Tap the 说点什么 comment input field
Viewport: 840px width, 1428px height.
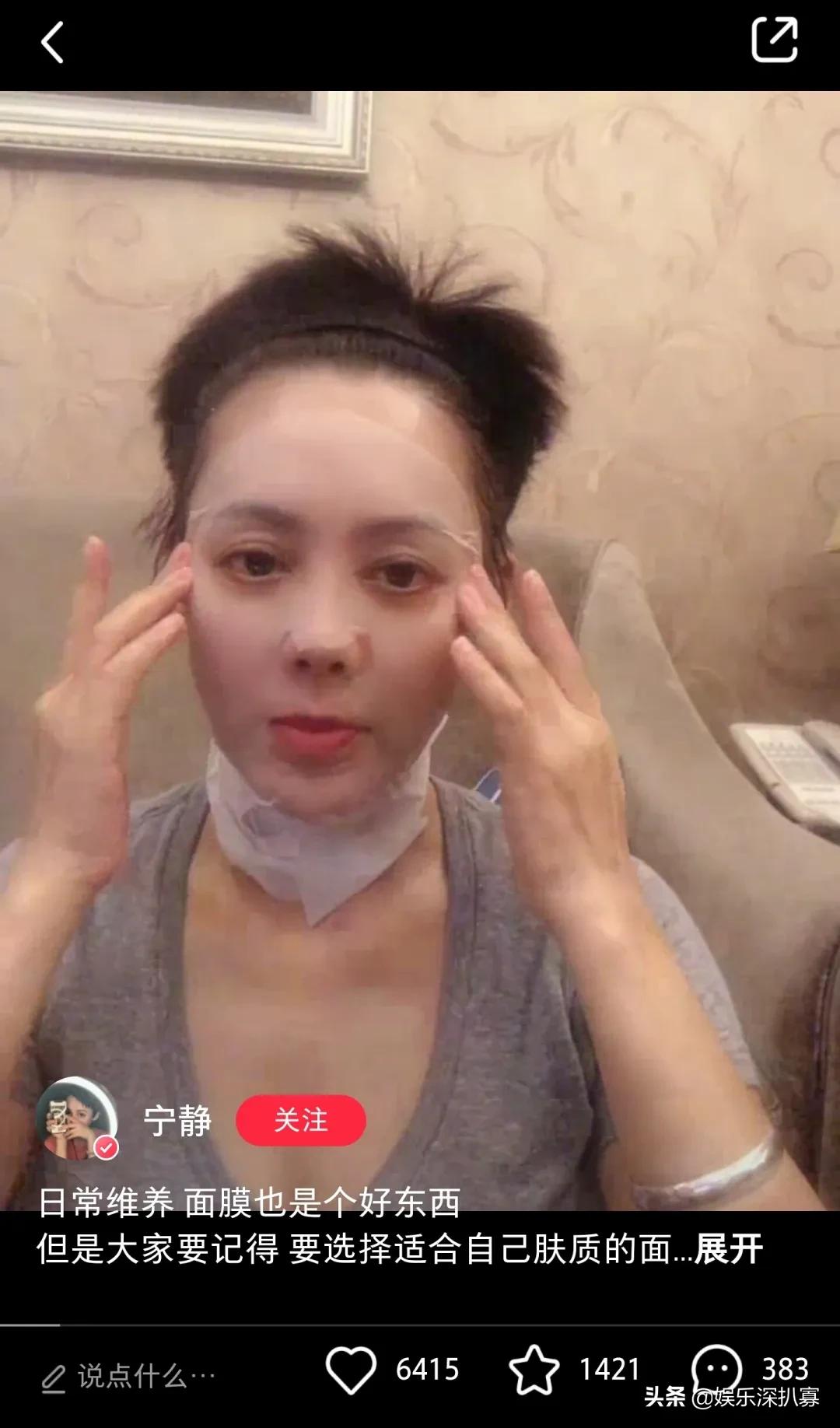[144, 1370]
